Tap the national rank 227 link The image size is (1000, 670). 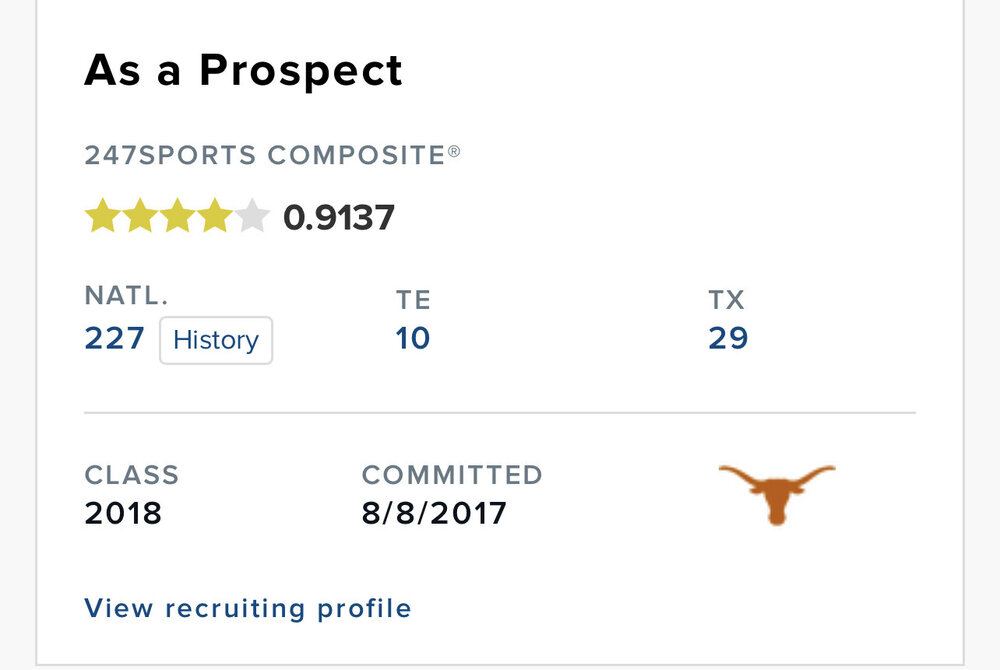pos(114,338)
